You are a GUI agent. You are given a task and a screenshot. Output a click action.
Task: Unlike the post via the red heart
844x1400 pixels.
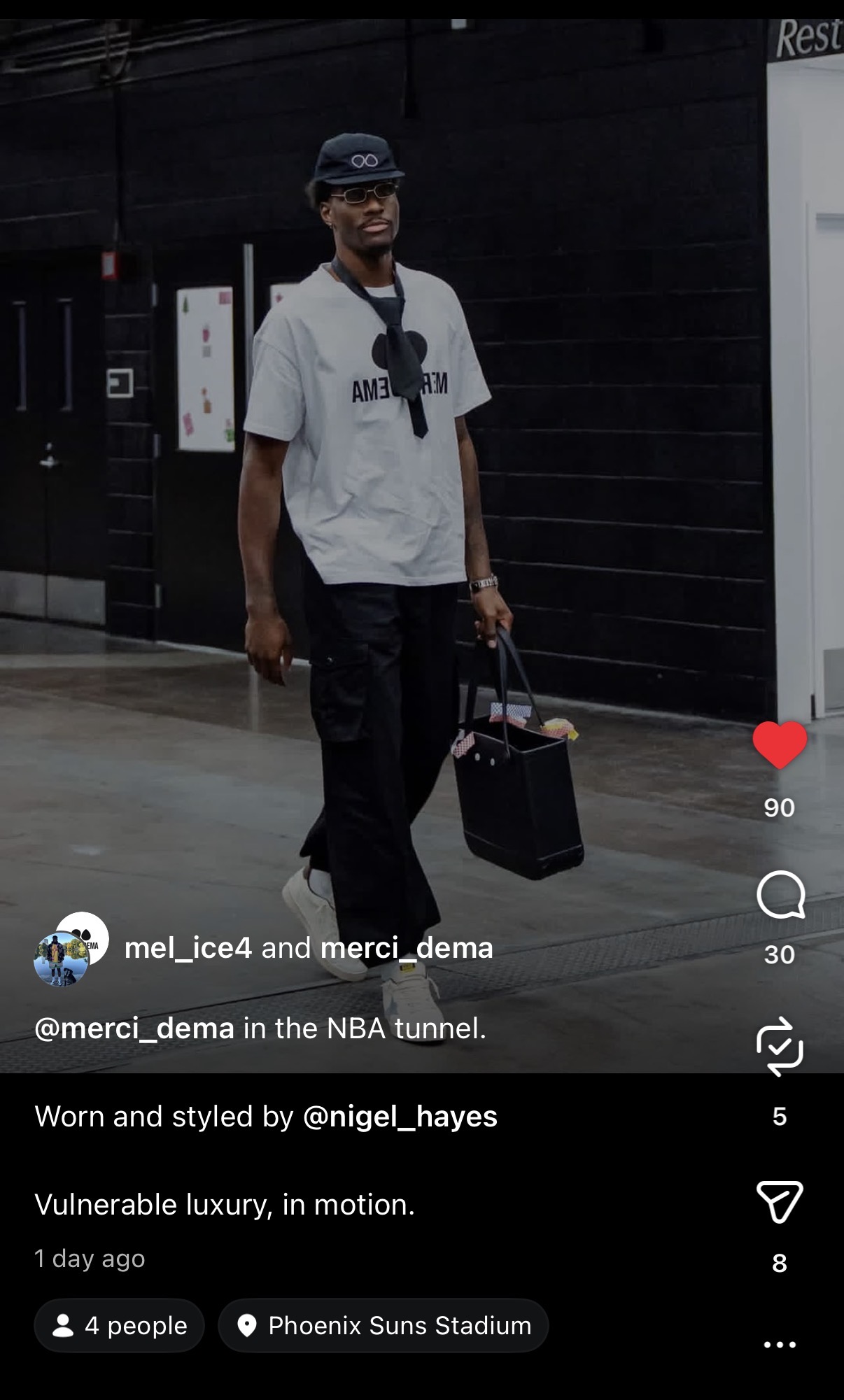tap(780, 745)
